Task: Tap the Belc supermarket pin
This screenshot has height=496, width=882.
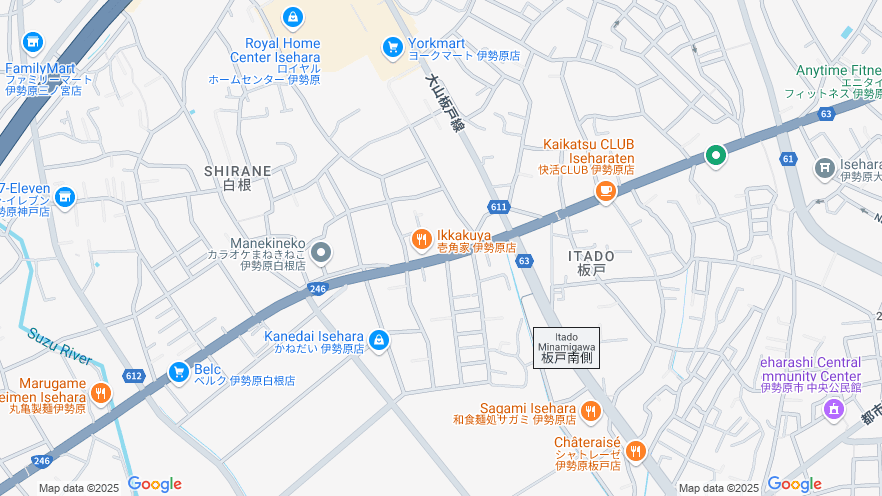Action: 179,373
